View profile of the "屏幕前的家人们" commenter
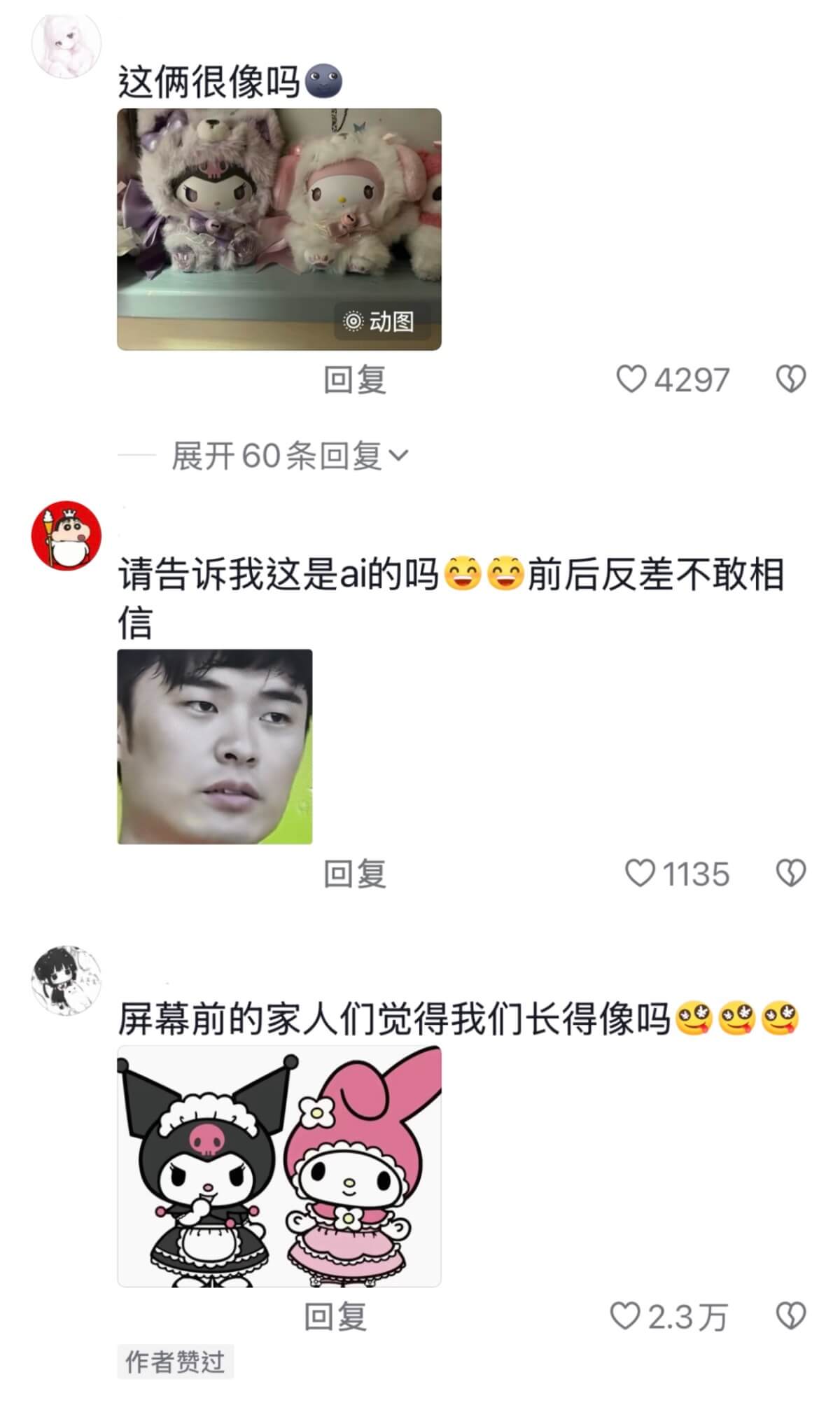Screen dimensions: 840x1405 [66, 980]
